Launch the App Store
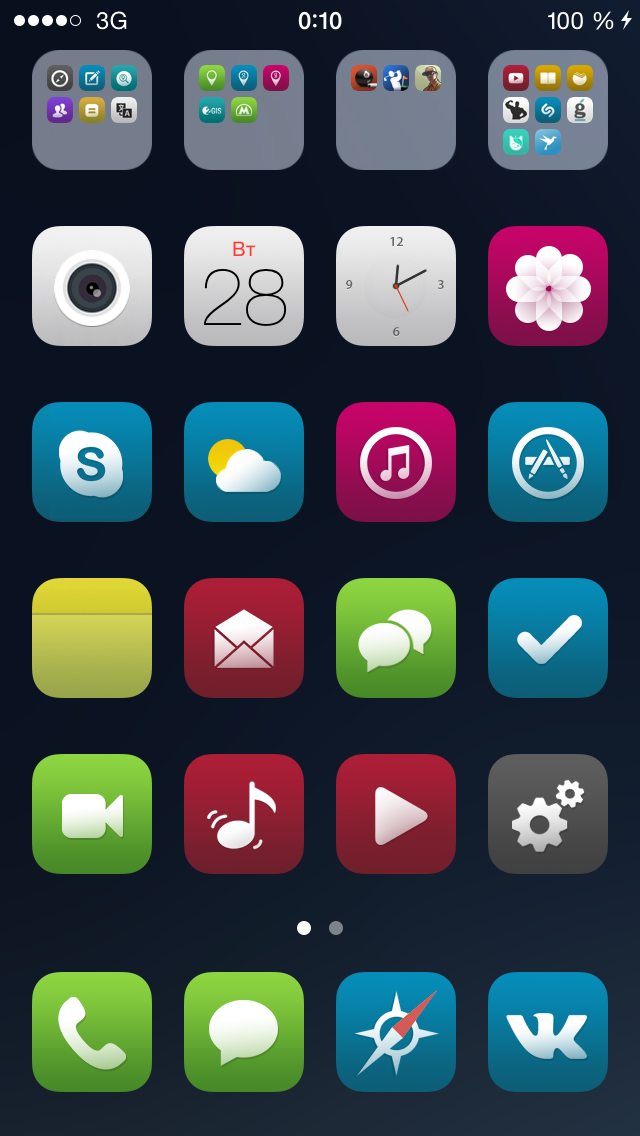This screenshot has height=1136, width=640. (548, 462)
